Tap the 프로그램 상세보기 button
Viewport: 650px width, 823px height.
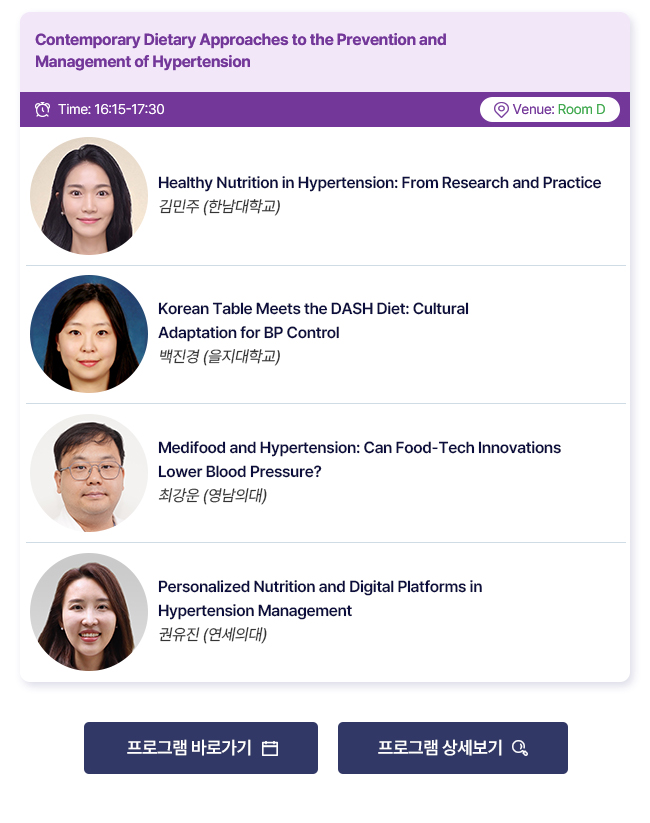(452, 748)
